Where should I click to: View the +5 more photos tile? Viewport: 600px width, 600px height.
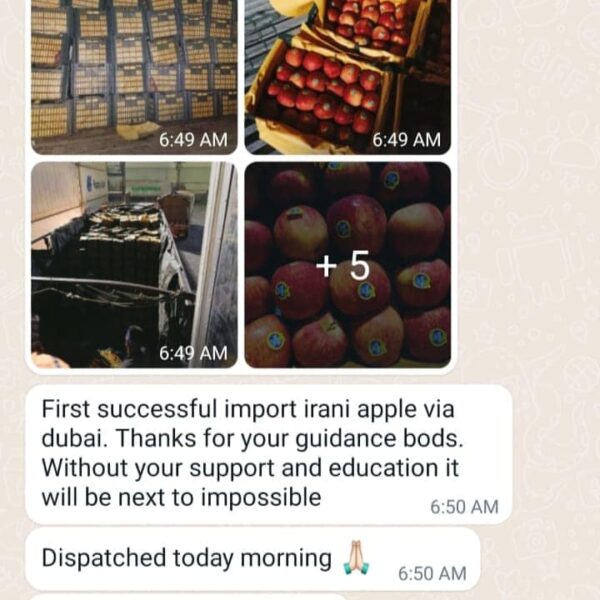(347, 265)
